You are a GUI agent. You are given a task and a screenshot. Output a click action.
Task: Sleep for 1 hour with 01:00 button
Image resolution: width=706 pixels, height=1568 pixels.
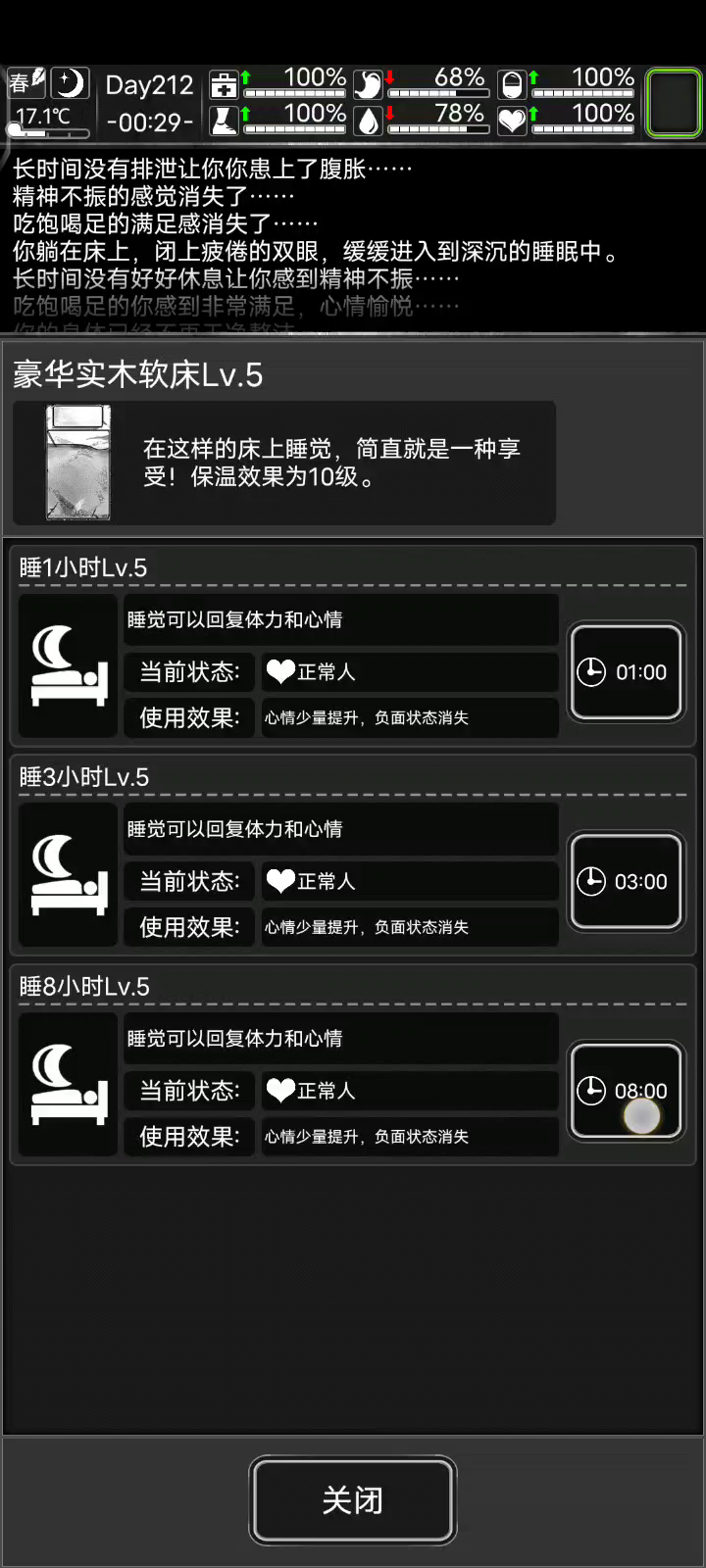[626, 672]
